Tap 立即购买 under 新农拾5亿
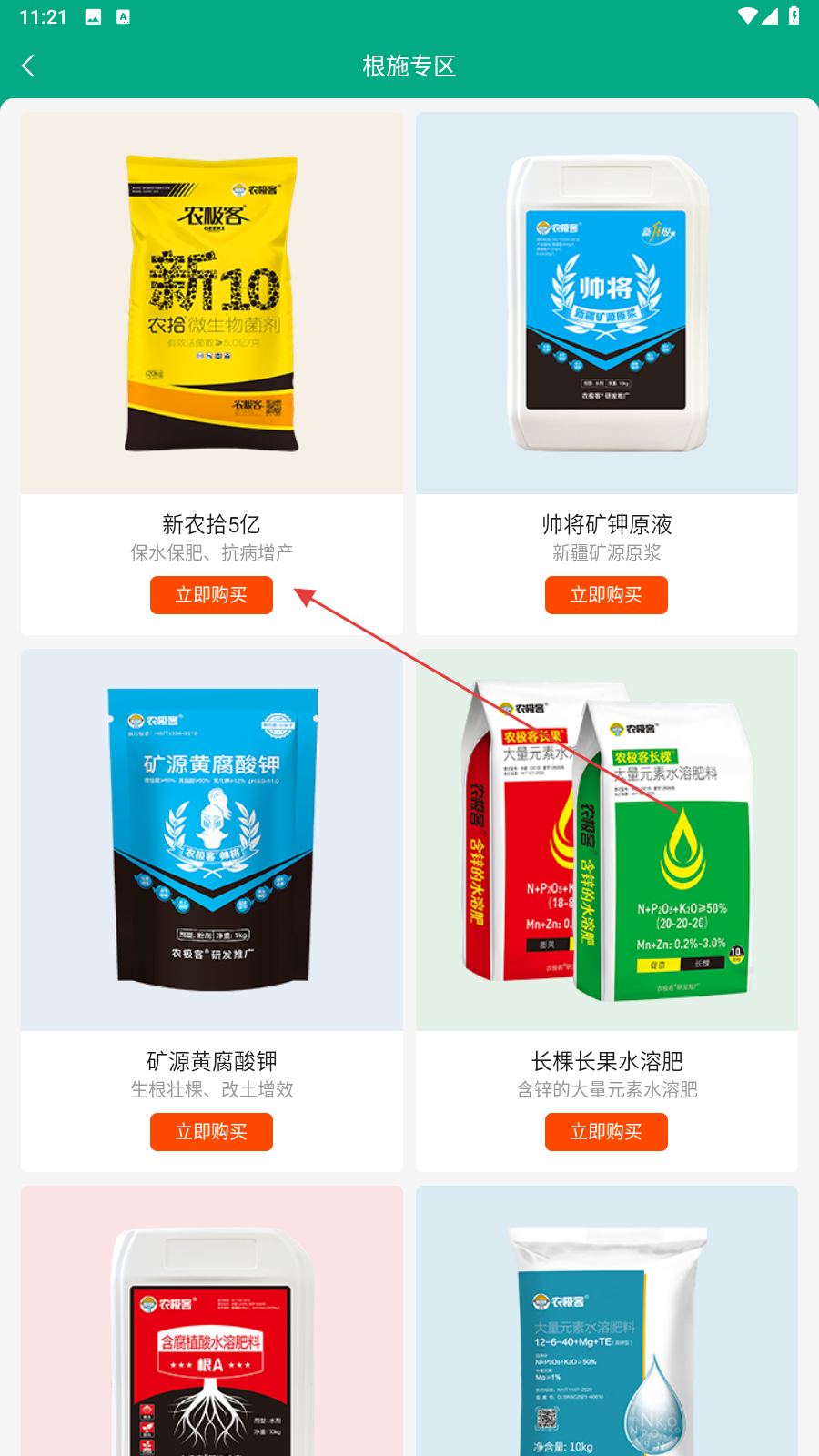This screenshot has width=819, height=1456. (211, 595)
